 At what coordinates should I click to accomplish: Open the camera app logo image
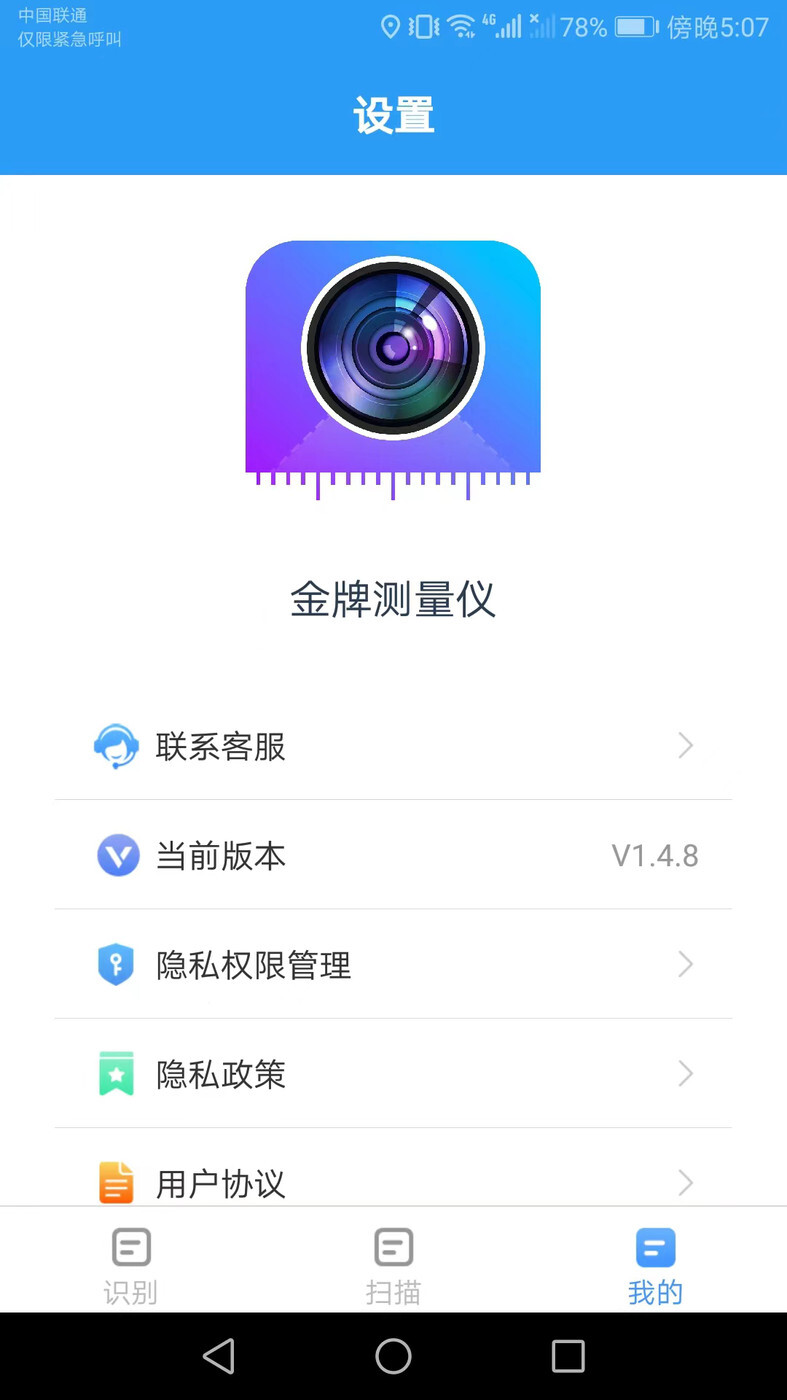coord(393,365)
